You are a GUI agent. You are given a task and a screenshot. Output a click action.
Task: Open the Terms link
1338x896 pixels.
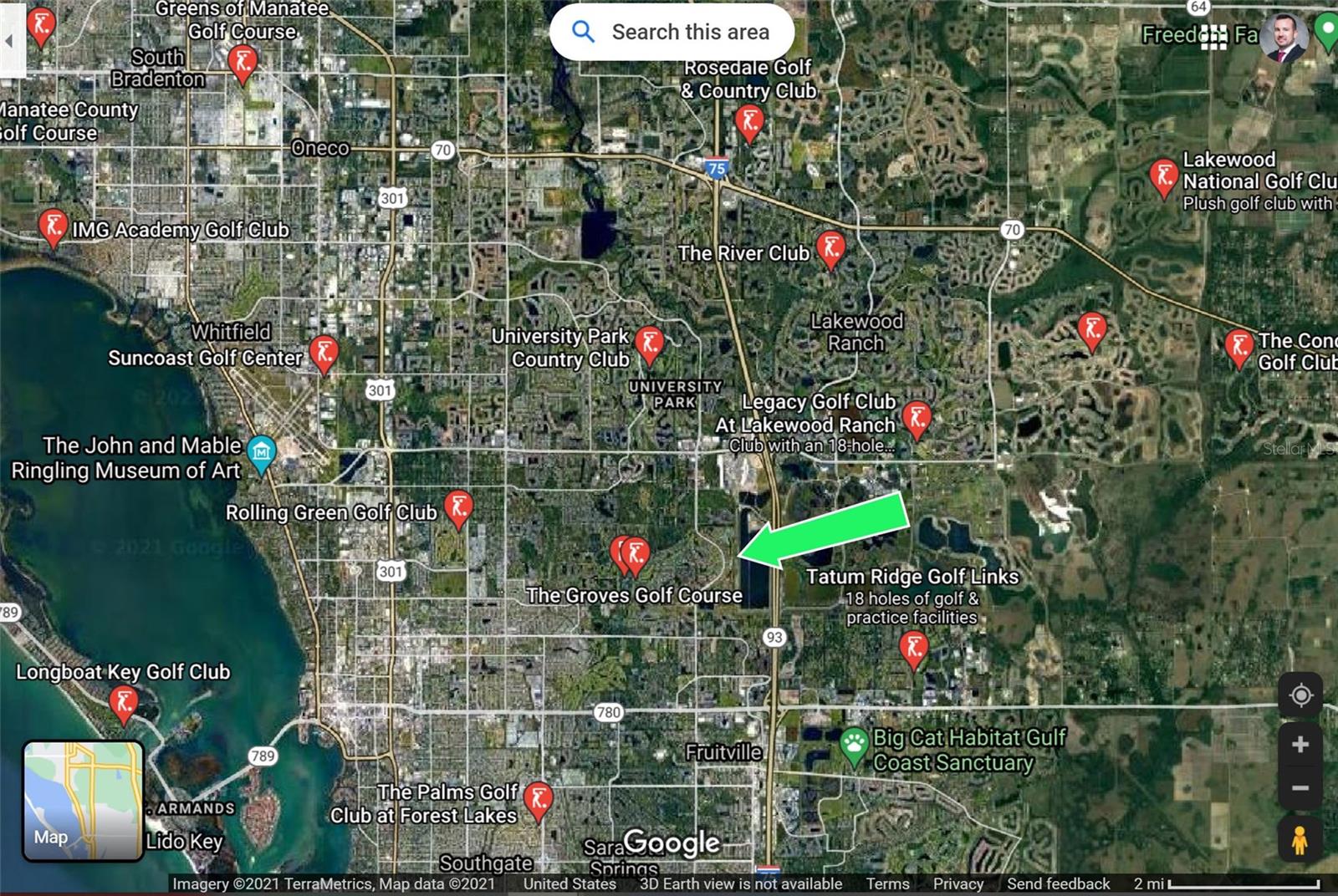(887, 883)
